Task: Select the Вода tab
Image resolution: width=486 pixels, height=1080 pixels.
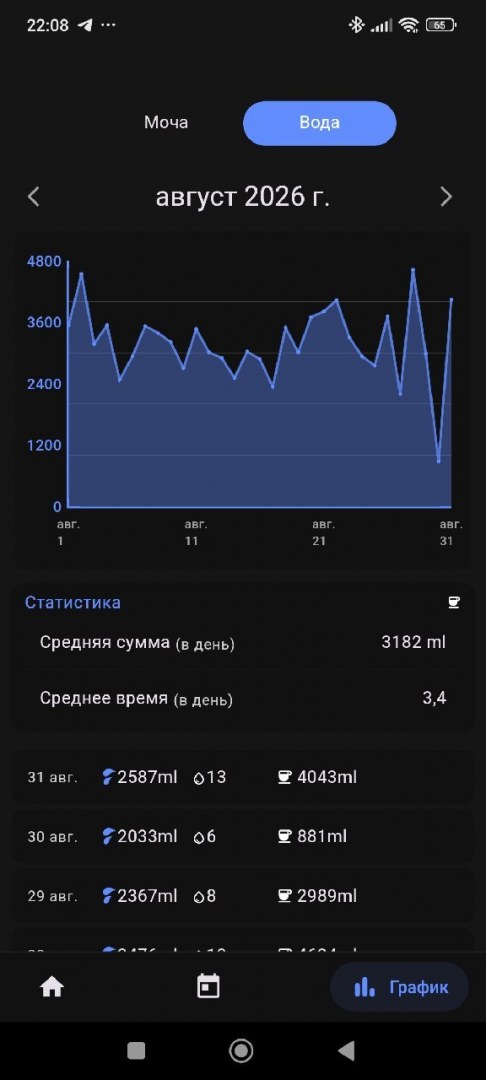Action: point(319,123)
